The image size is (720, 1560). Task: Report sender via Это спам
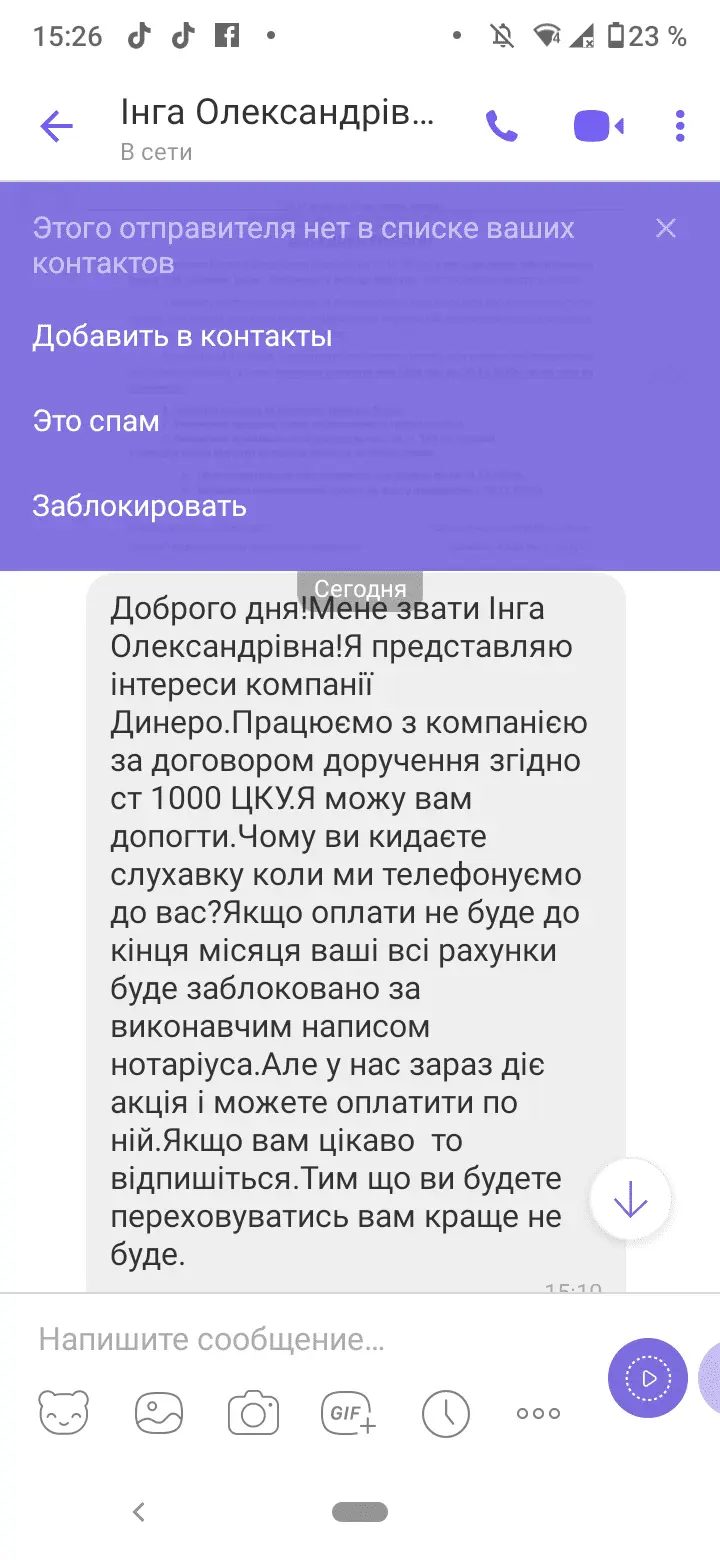pyautogui.click(x=96, y=421)
